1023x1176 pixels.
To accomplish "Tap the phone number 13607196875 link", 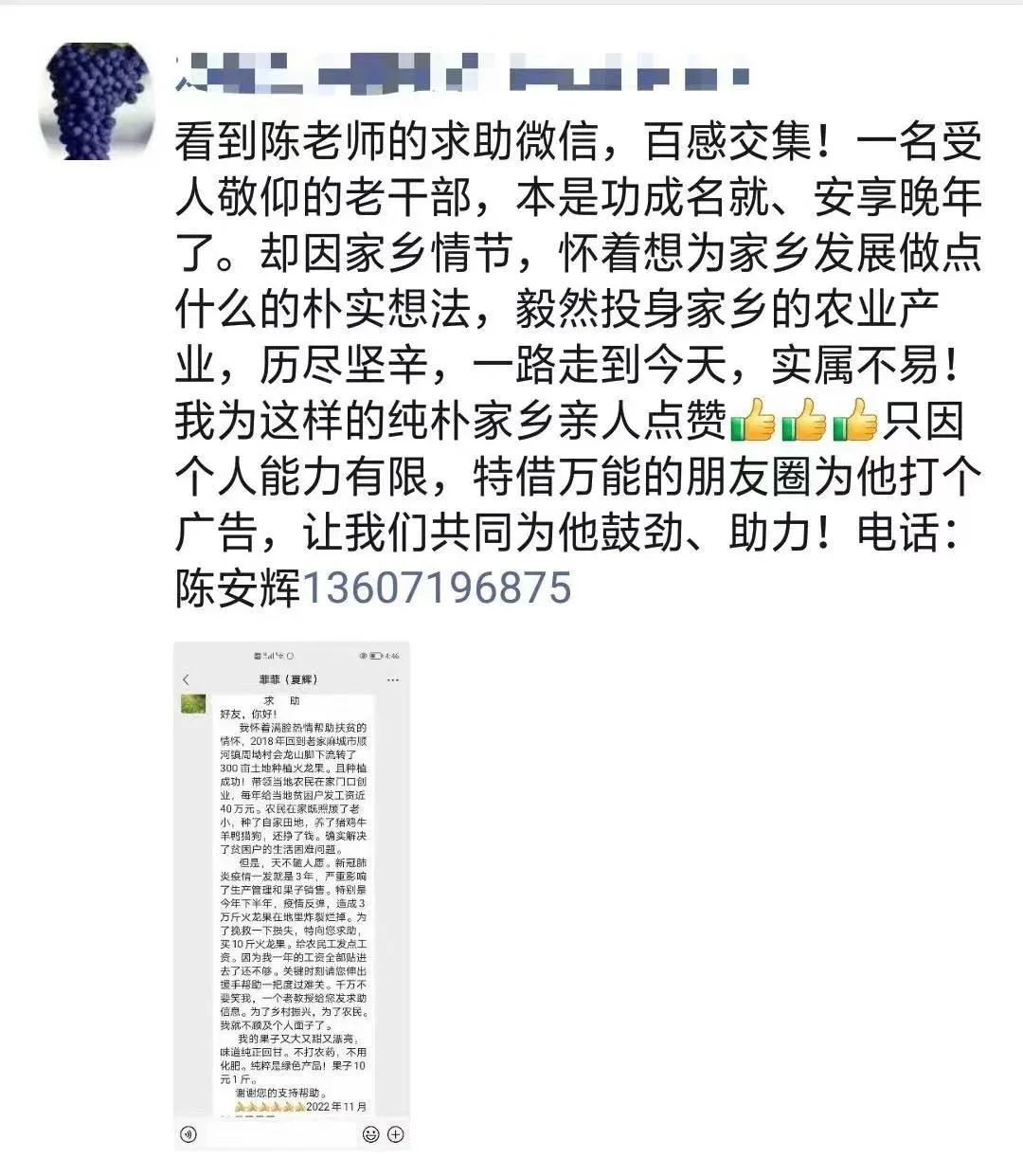I will pos(437,588).
